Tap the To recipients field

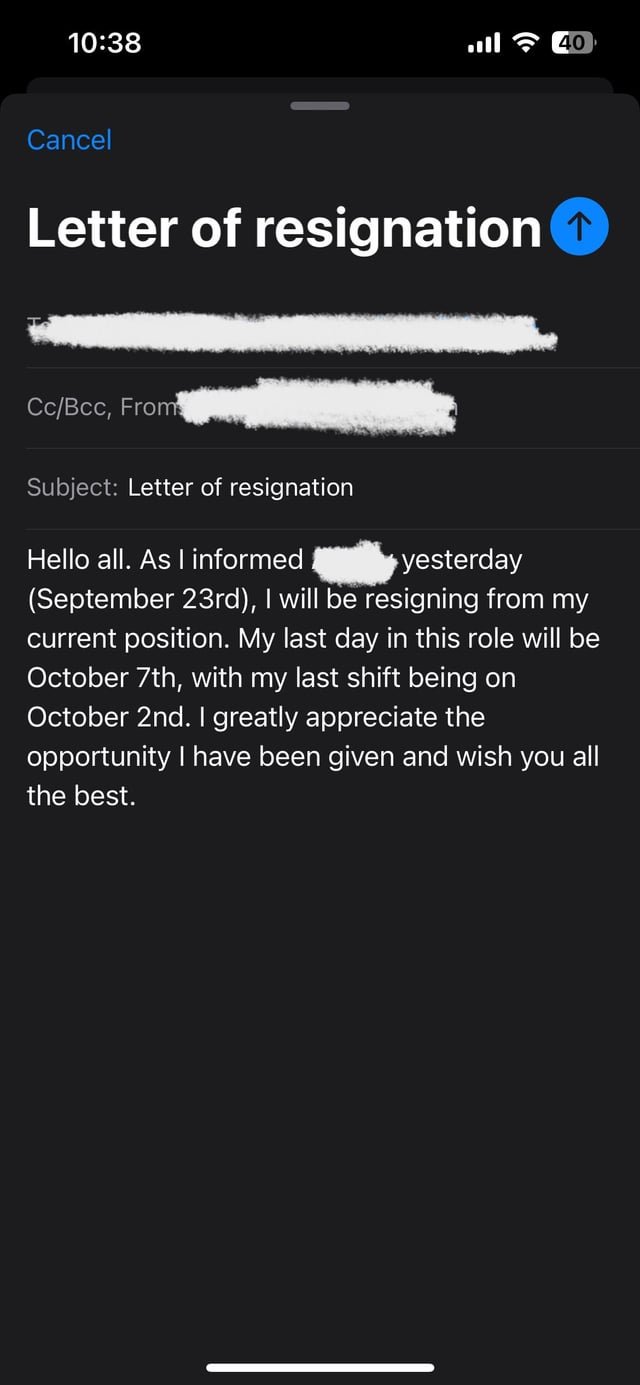click(290, 331)
